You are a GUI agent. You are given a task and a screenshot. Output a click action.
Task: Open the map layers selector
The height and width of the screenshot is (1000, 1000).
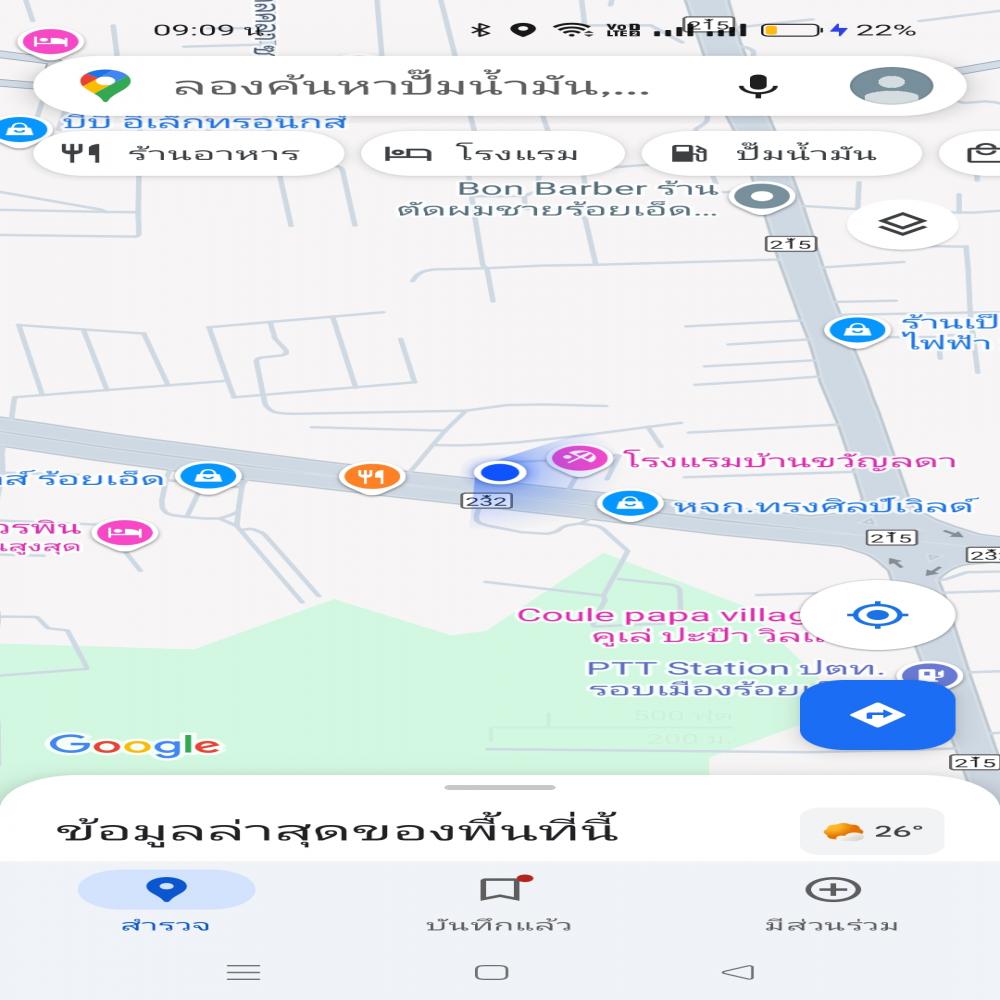pos(902,224)
